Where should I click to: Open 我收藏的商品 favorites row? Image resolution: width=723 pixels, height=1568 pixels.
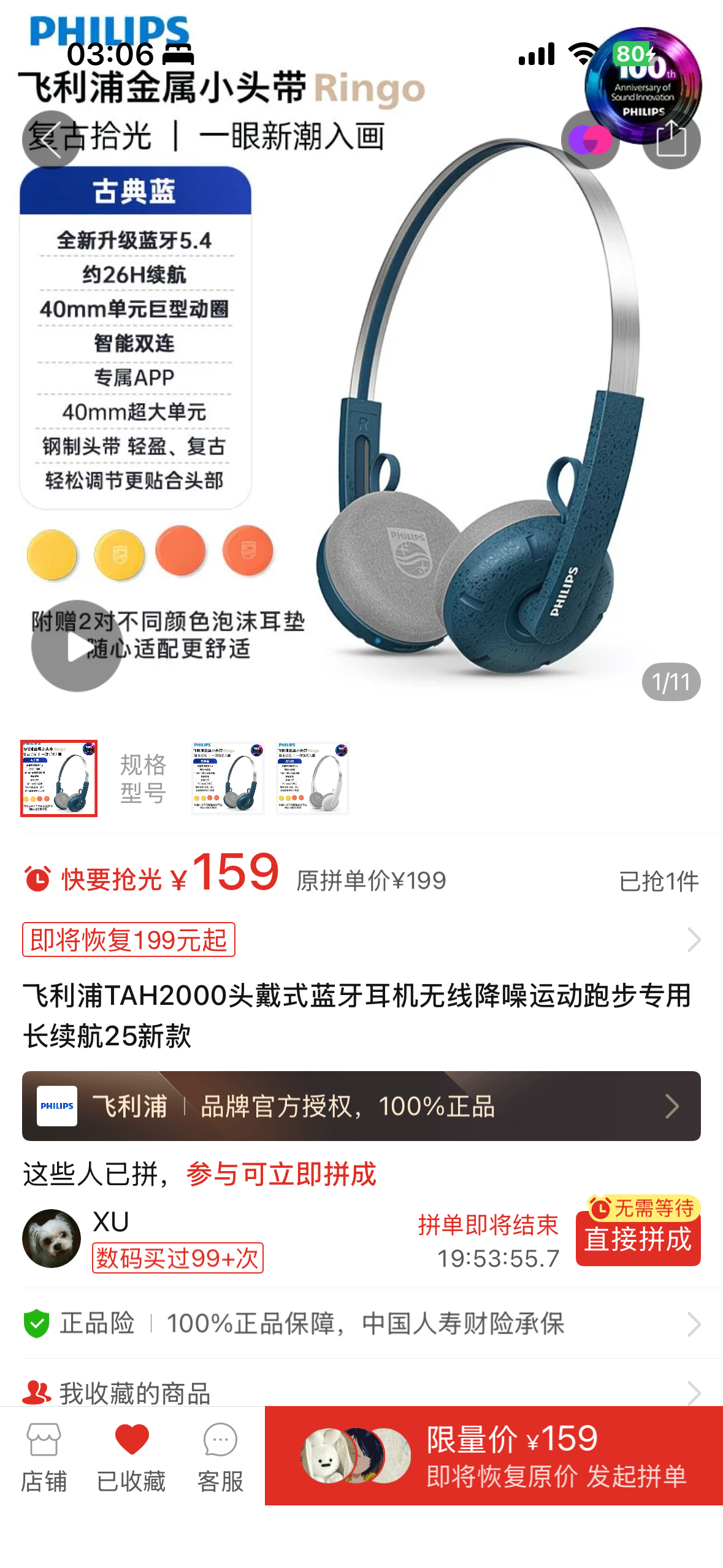[361, 1393]
